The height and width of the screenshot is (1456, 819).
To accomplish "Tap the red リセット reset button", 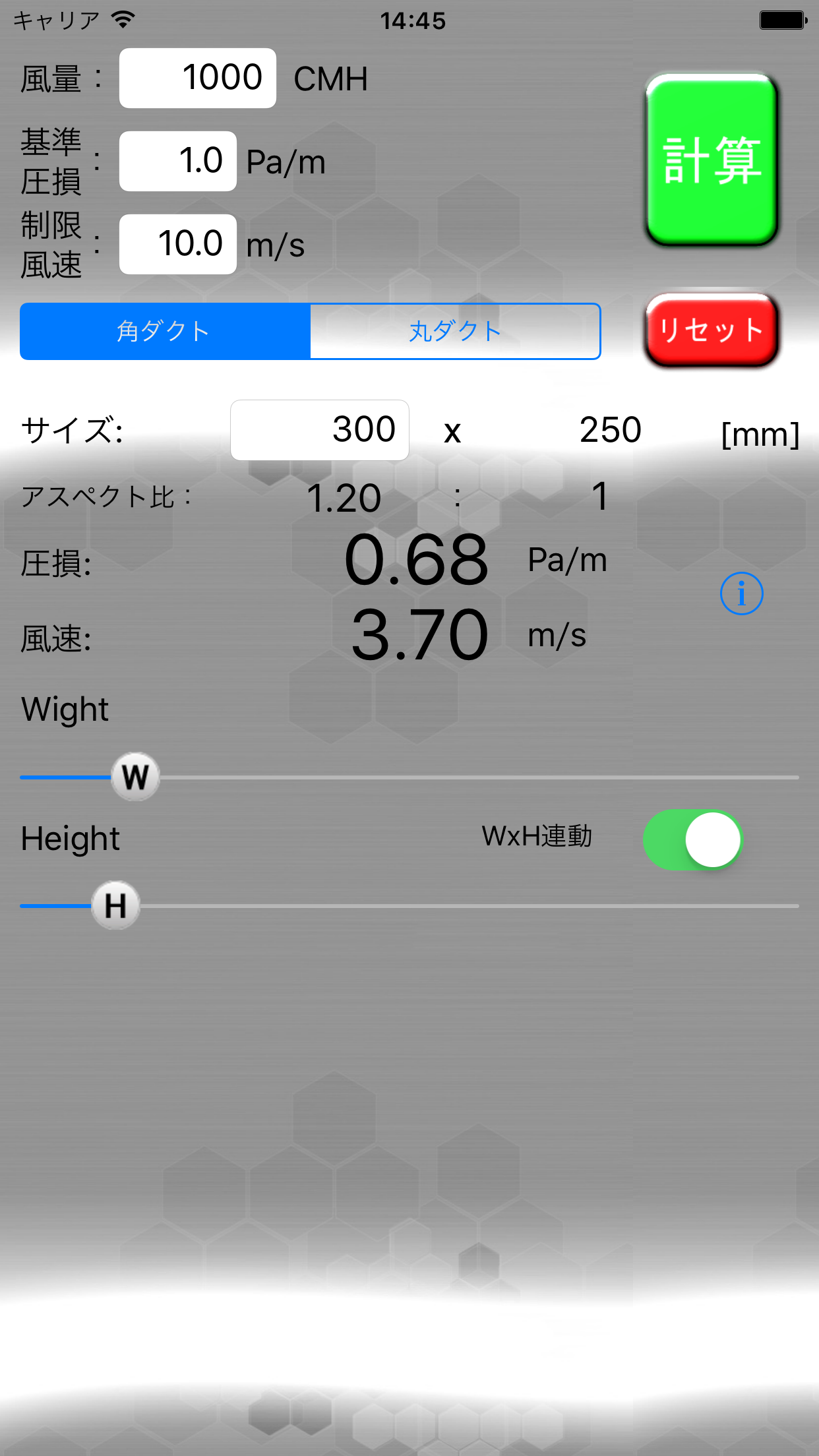I will 711,331.
